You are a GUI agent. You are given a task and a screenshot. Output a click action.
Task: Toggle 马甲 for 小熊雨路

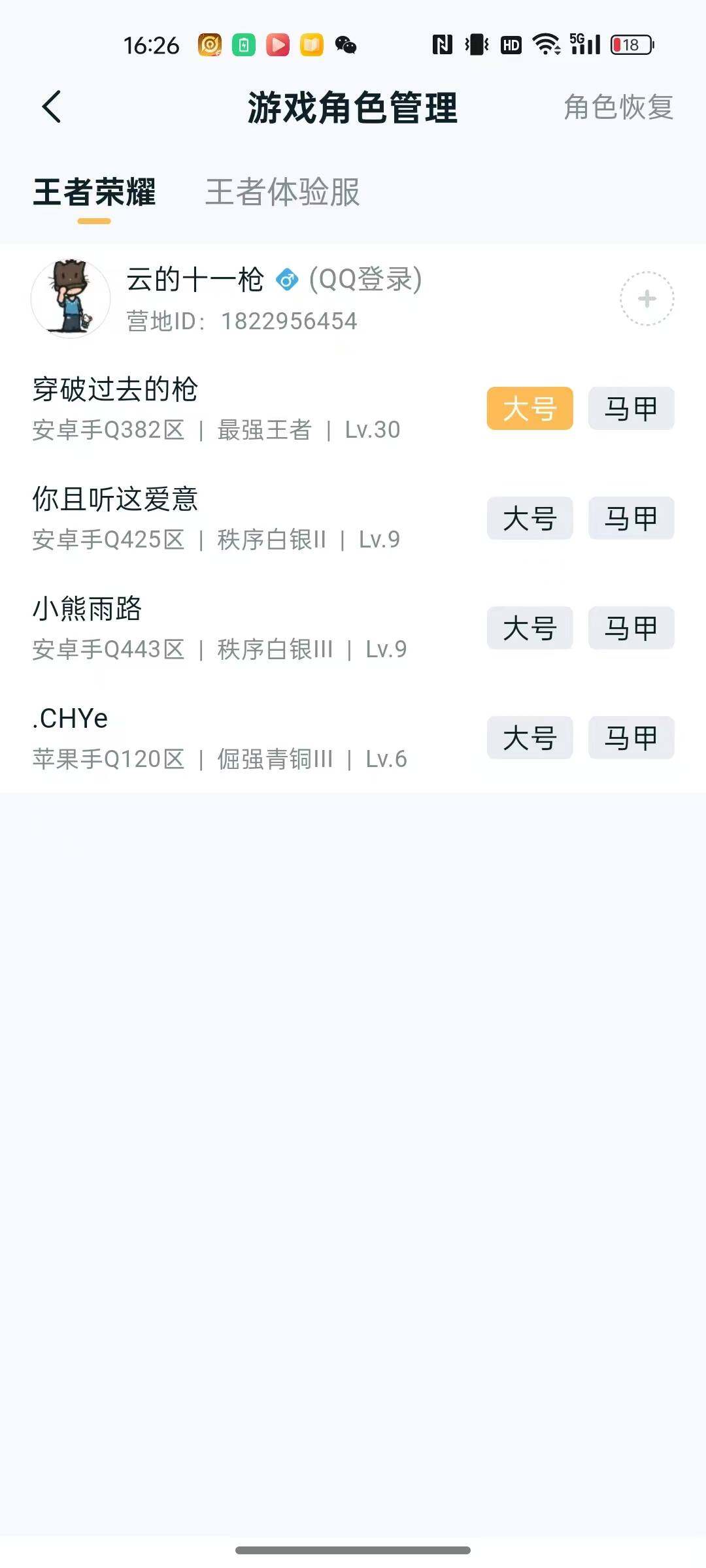pyautogui.click(x=630, y=628)
